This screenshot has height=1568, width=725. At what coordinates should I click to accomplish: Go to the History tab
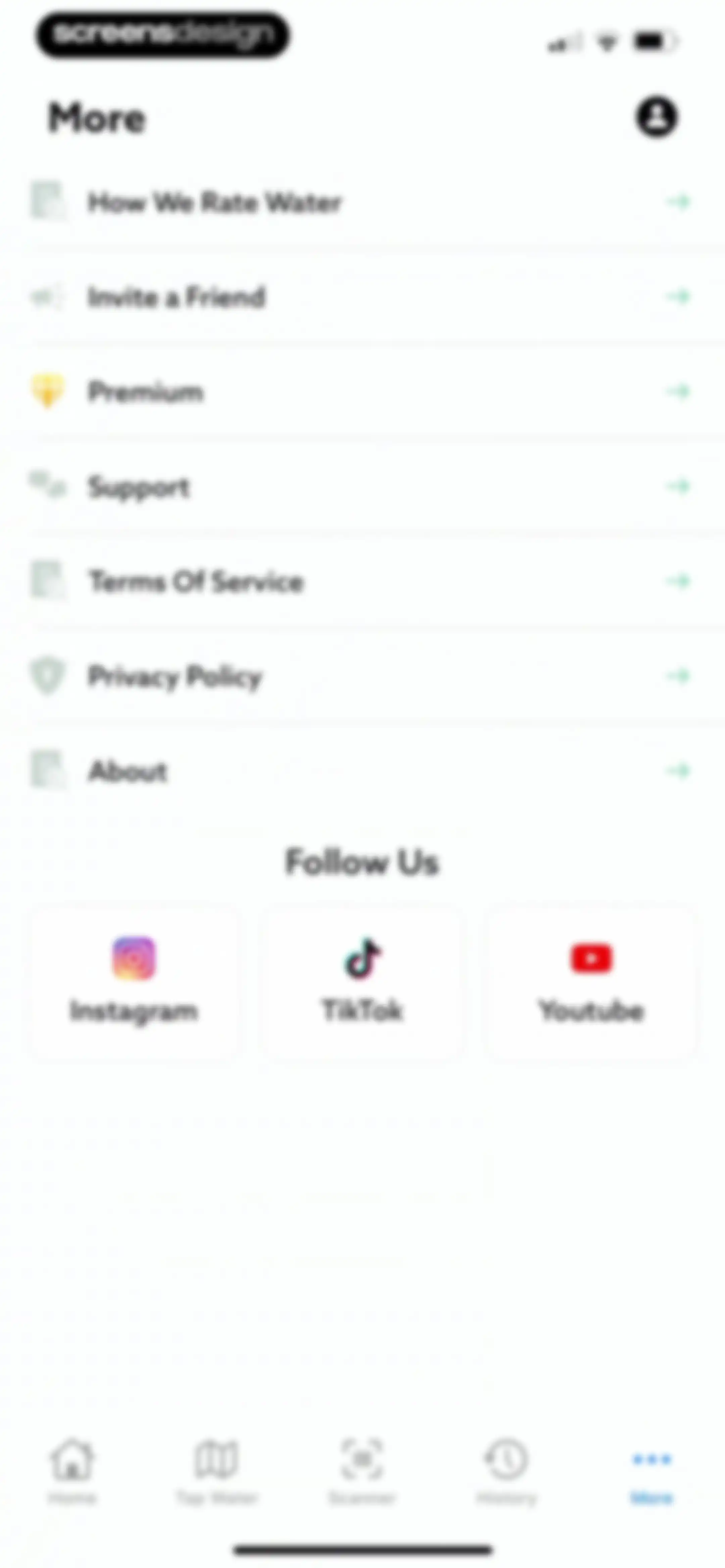(x=506, y=1471)
